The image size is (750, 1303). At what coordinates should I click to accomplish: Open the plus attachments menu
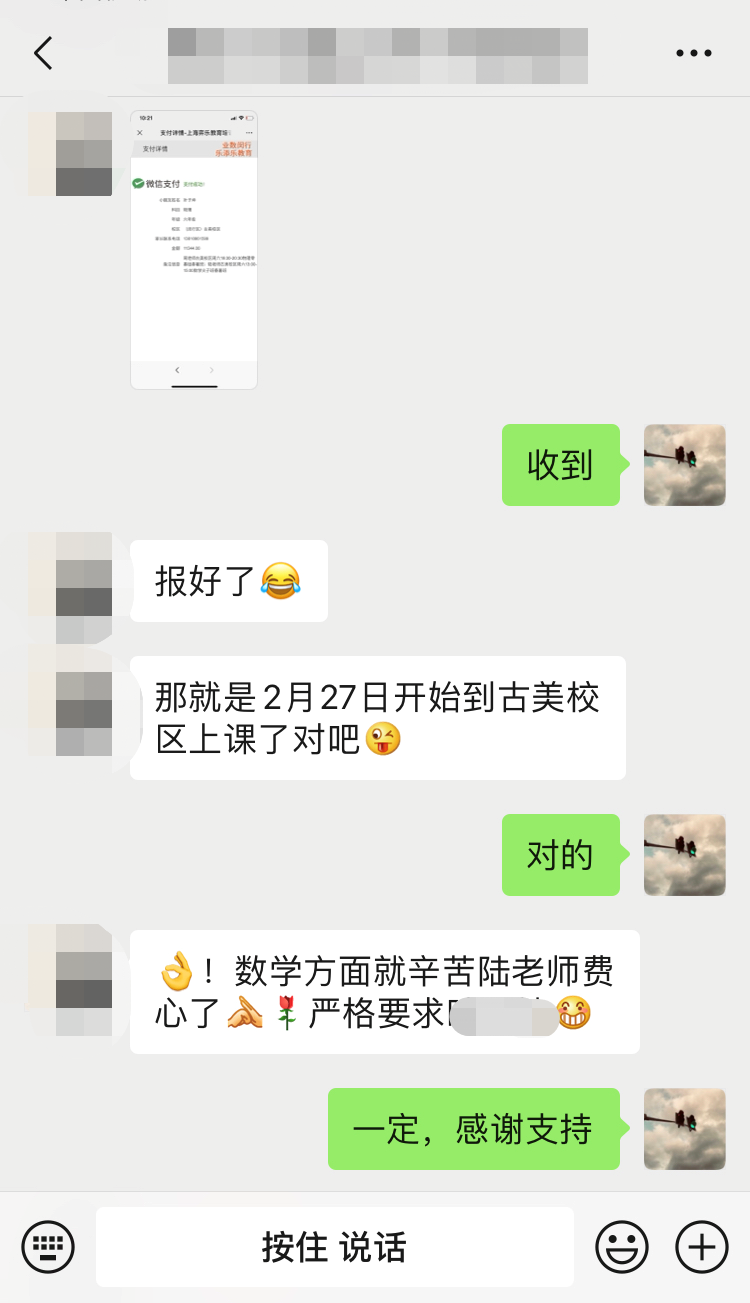click(x=702, y=1247)
